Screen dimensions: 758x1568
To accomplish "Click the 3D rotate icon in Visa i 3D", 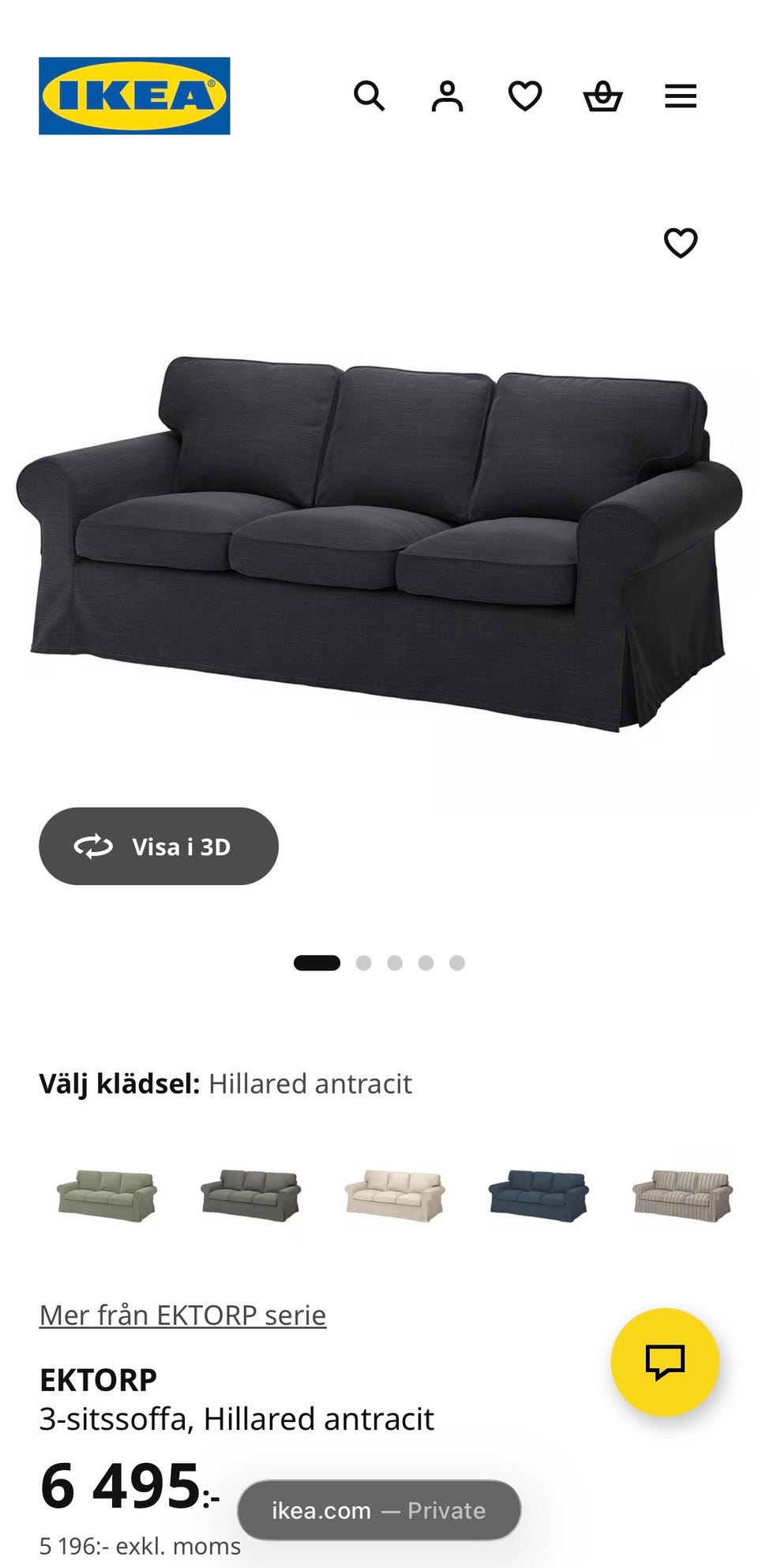I will coord(92,846).
